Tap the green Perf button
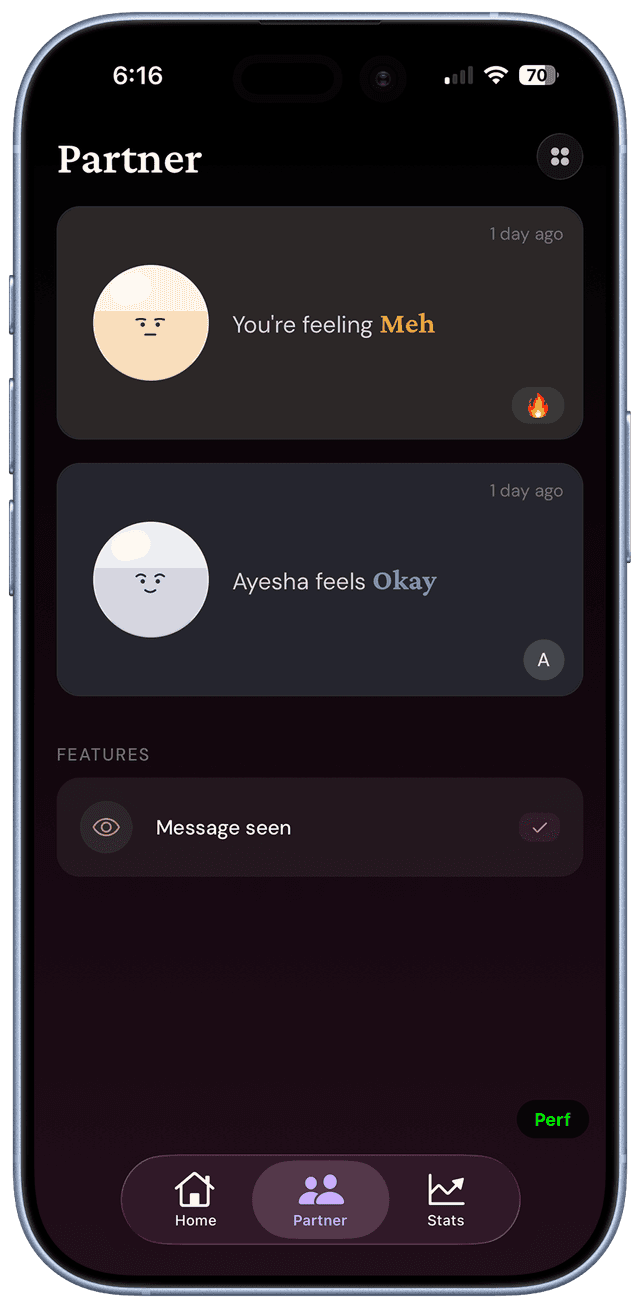The image size is (640, 1308). click(x=552, y=1119)
